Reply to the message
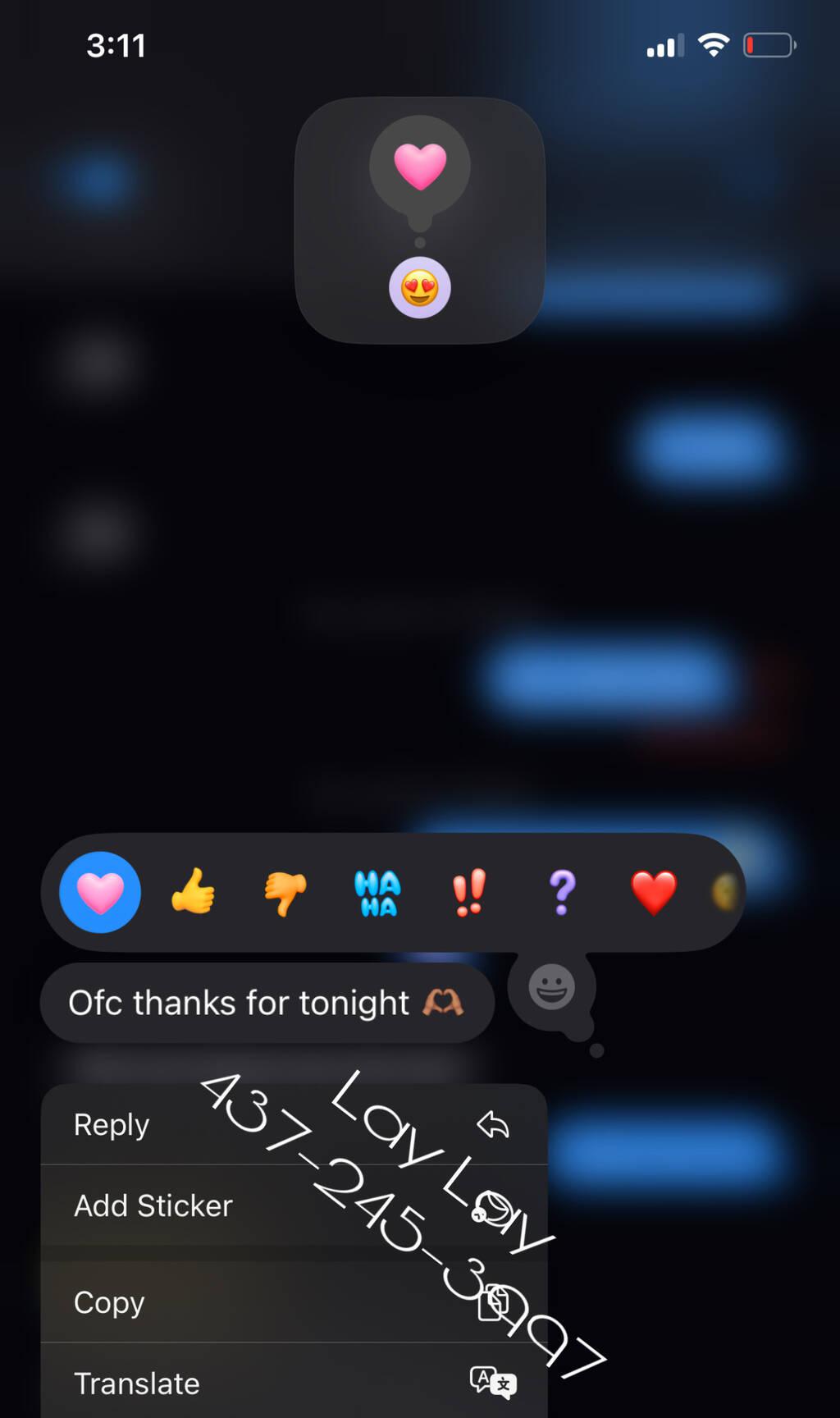This screenshot has height=1418, width=840. pos(294,1124)
